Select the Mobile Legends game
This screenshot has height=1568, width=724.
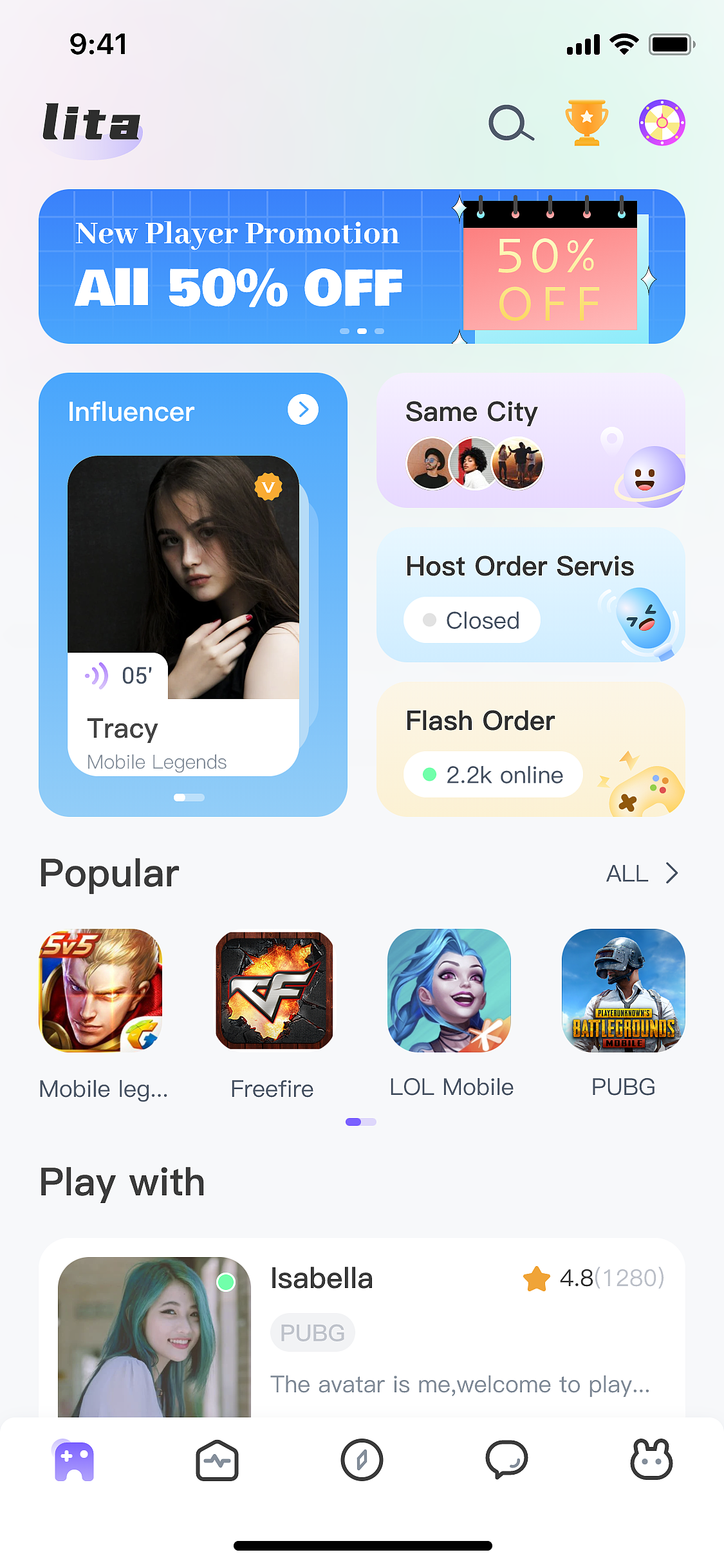pyautogui.click(x=101, y=991)
